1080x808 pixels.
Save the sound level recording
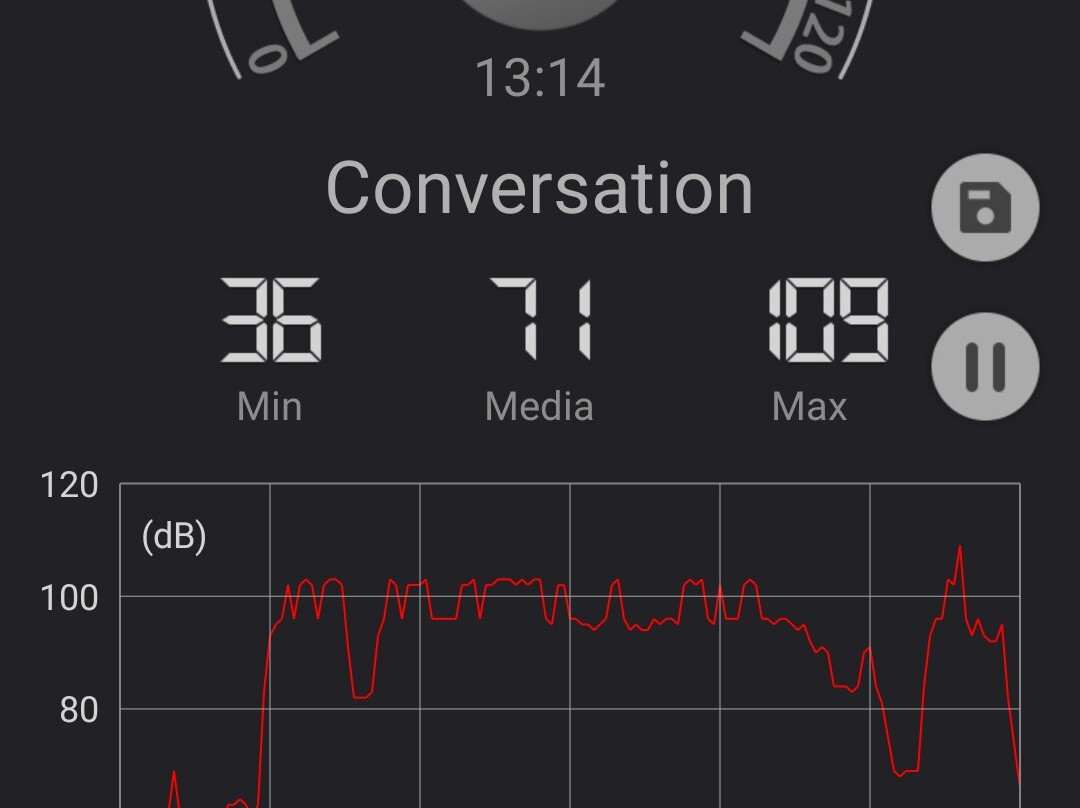pos(985,208)
